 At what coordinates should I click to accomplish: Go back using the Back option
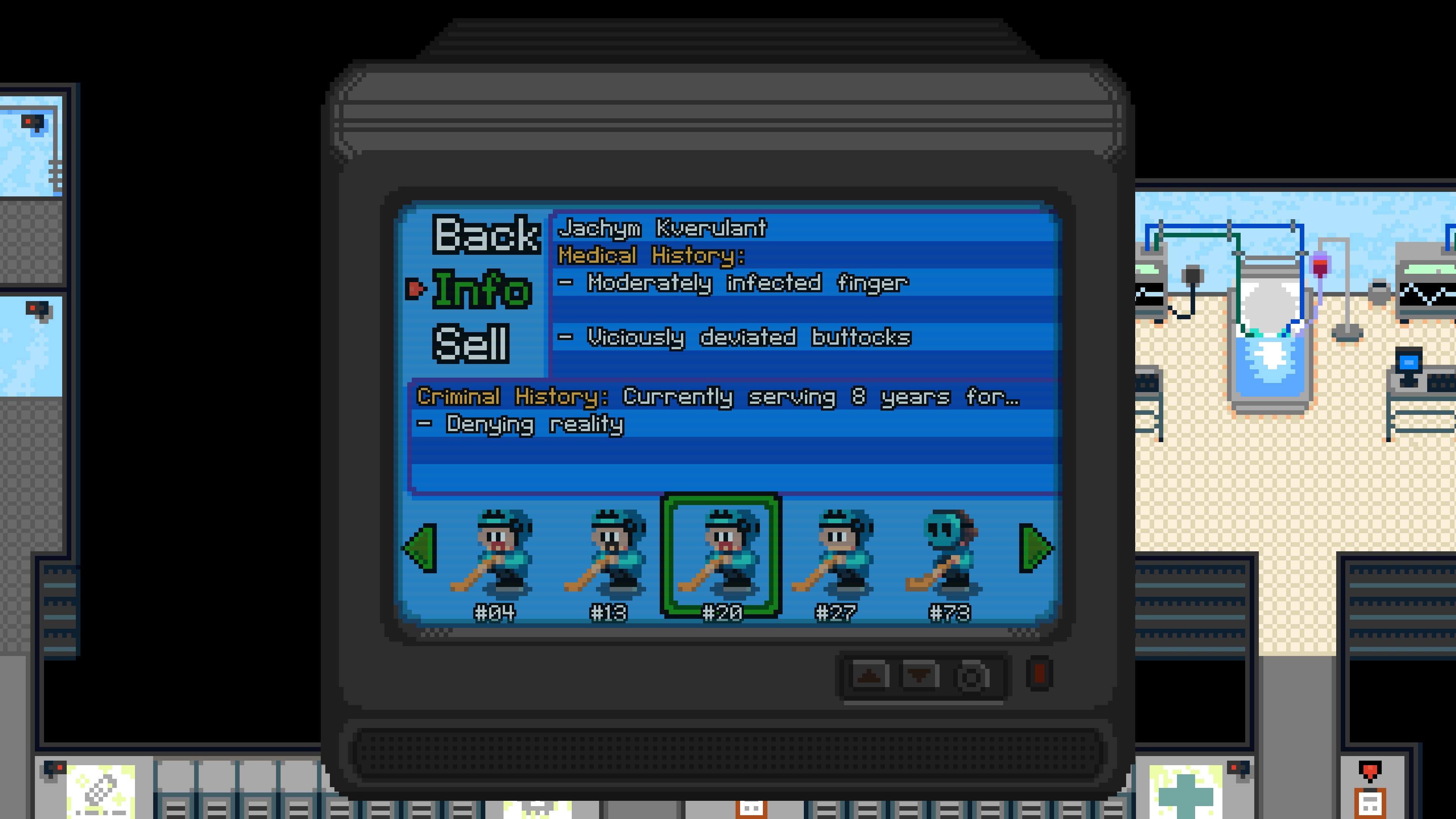tap(486, 235)
